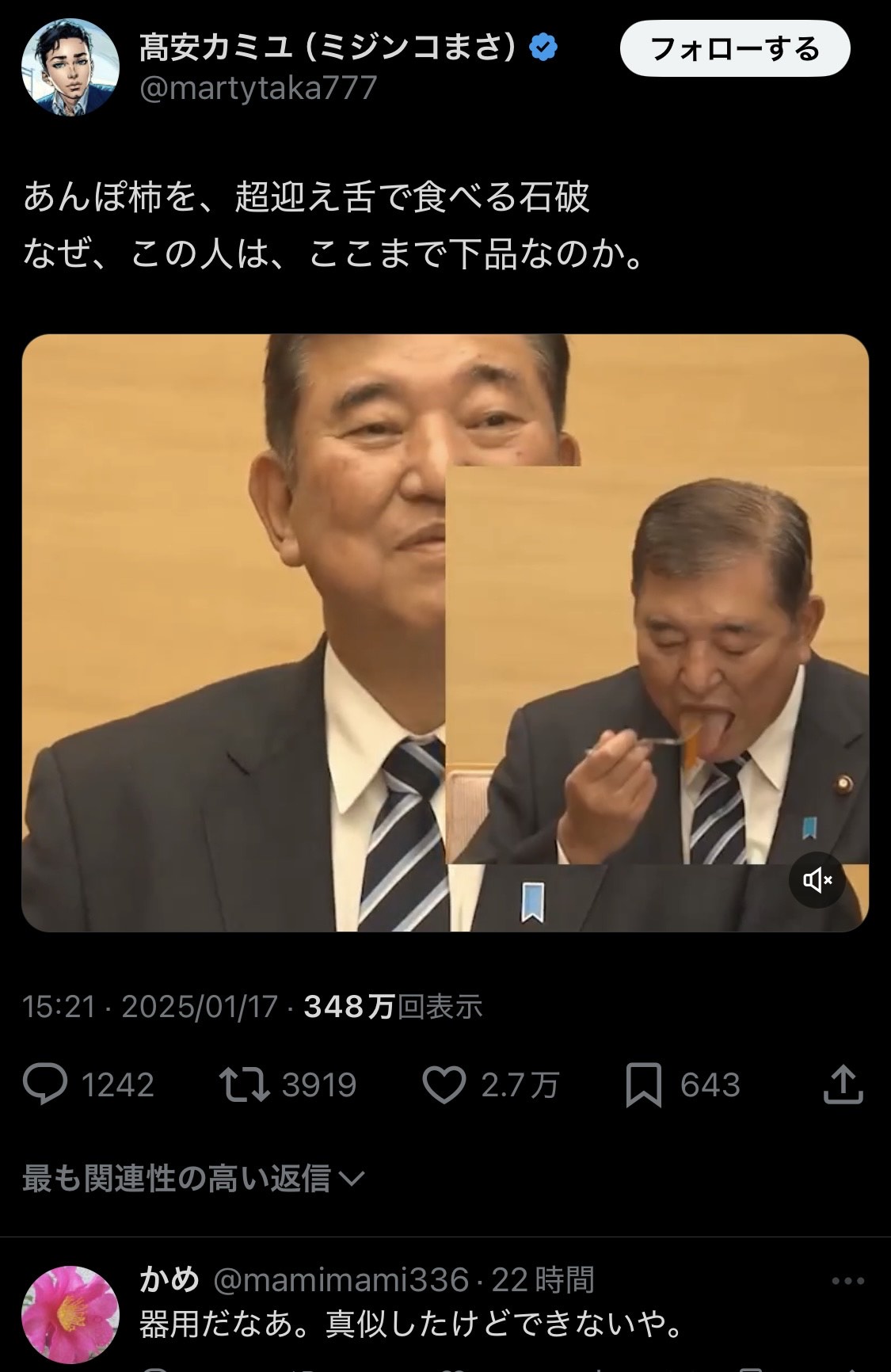Like the tweet with 2.7万 likes

[x=444, y=1084]
